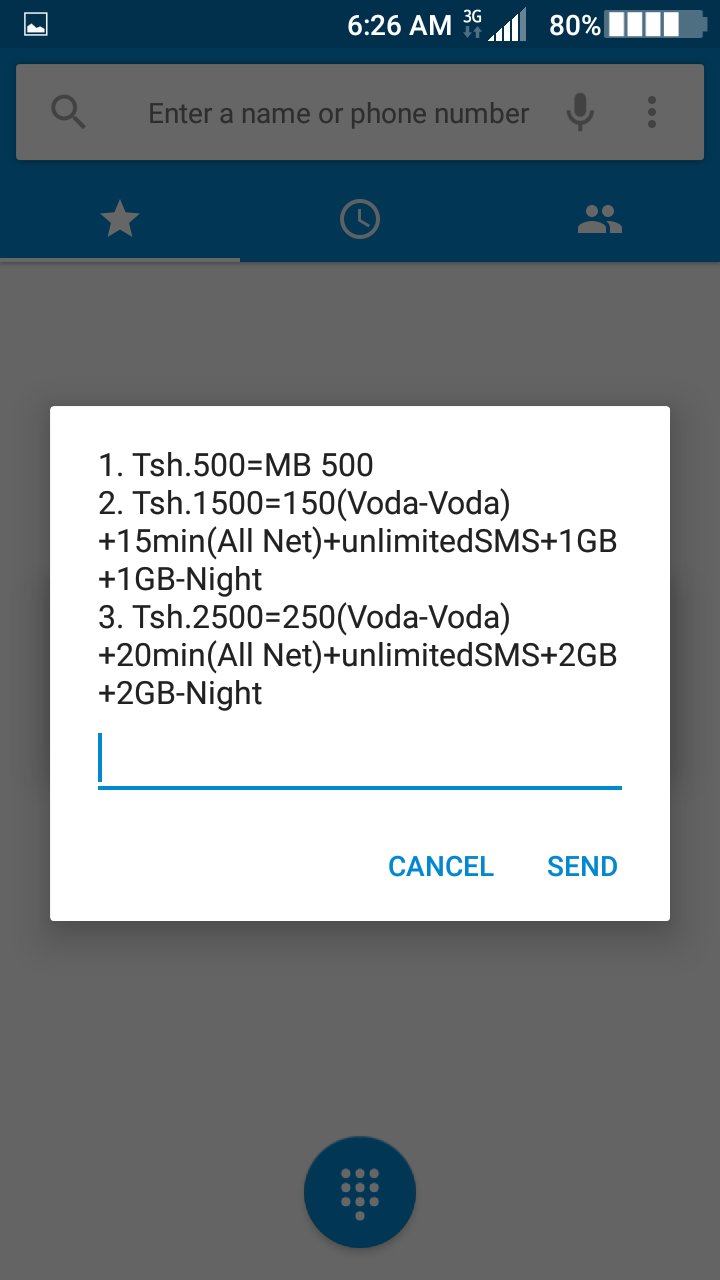Open the three-dot overflow menu
The image size is (720, 1280).
[x=652, y=112]
